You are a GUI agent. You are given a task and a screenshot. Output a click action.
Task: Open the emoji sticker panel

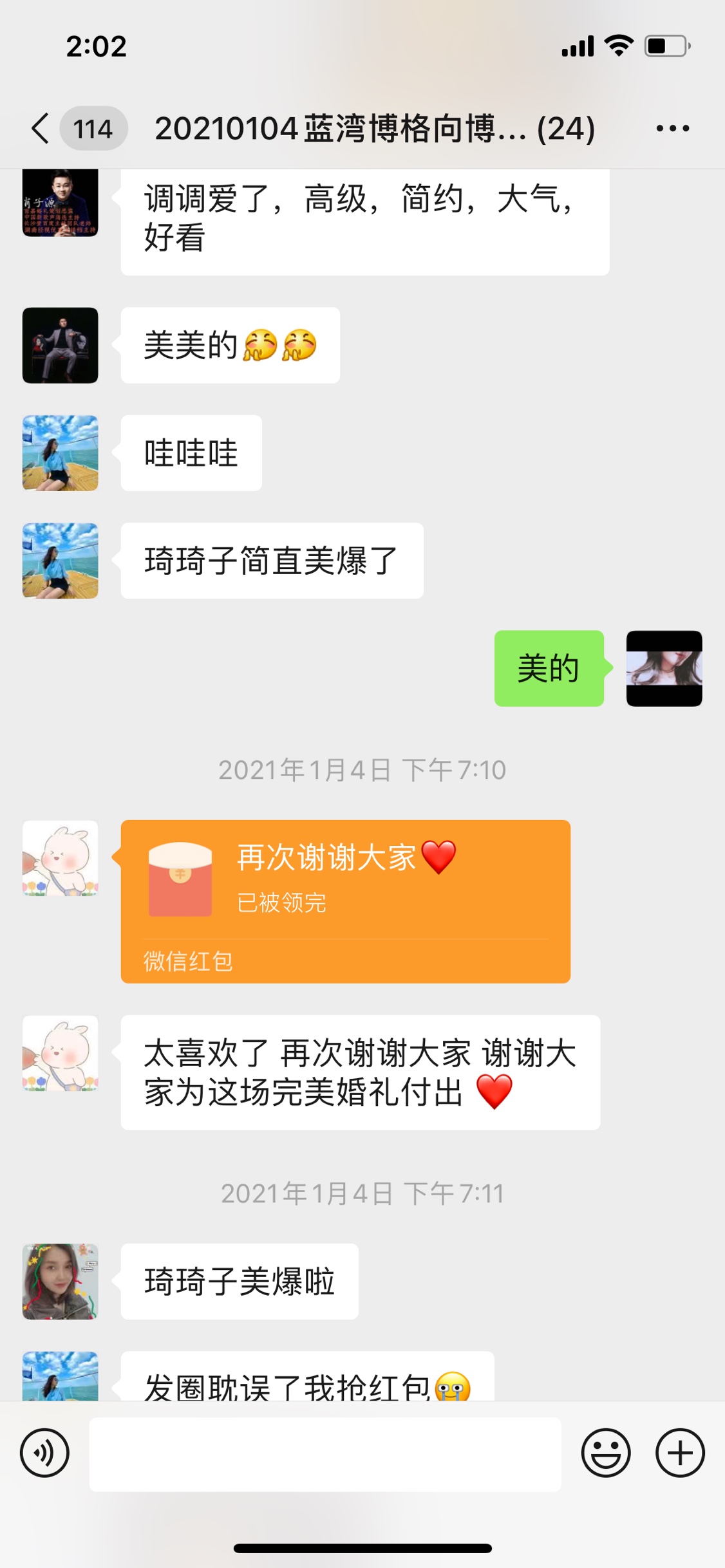click(605, 1453)
